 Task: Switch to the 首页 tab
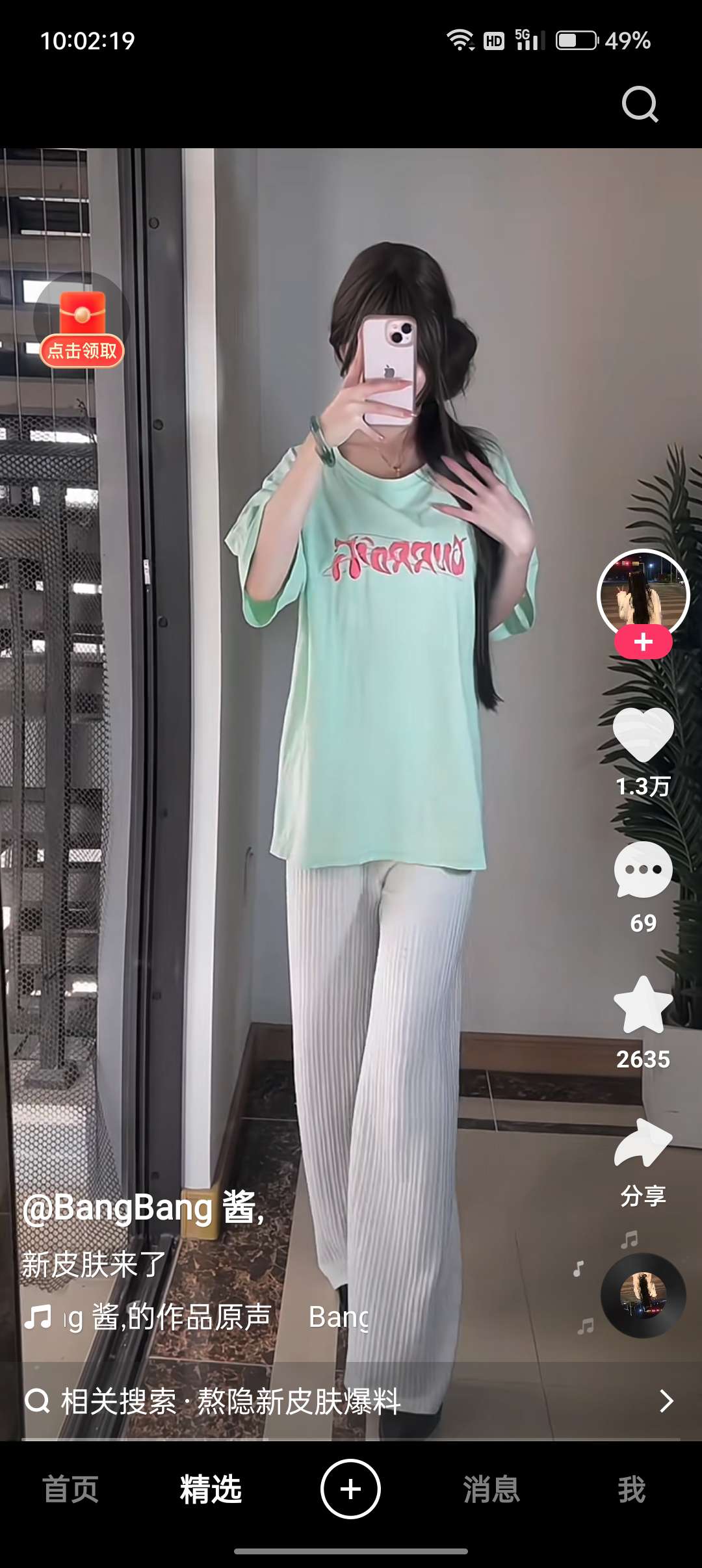click(70, 1489)
